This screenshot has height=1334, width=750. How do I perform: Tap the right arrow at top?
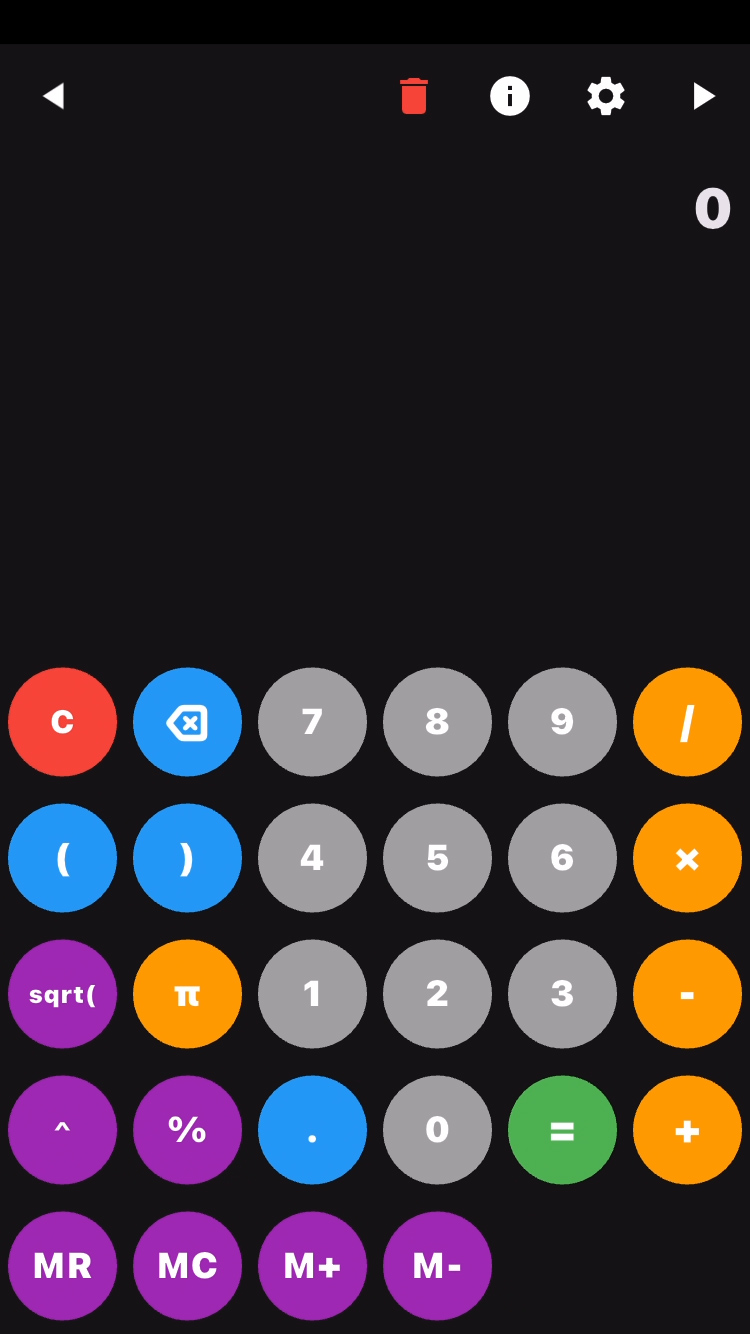pos(704,96)
